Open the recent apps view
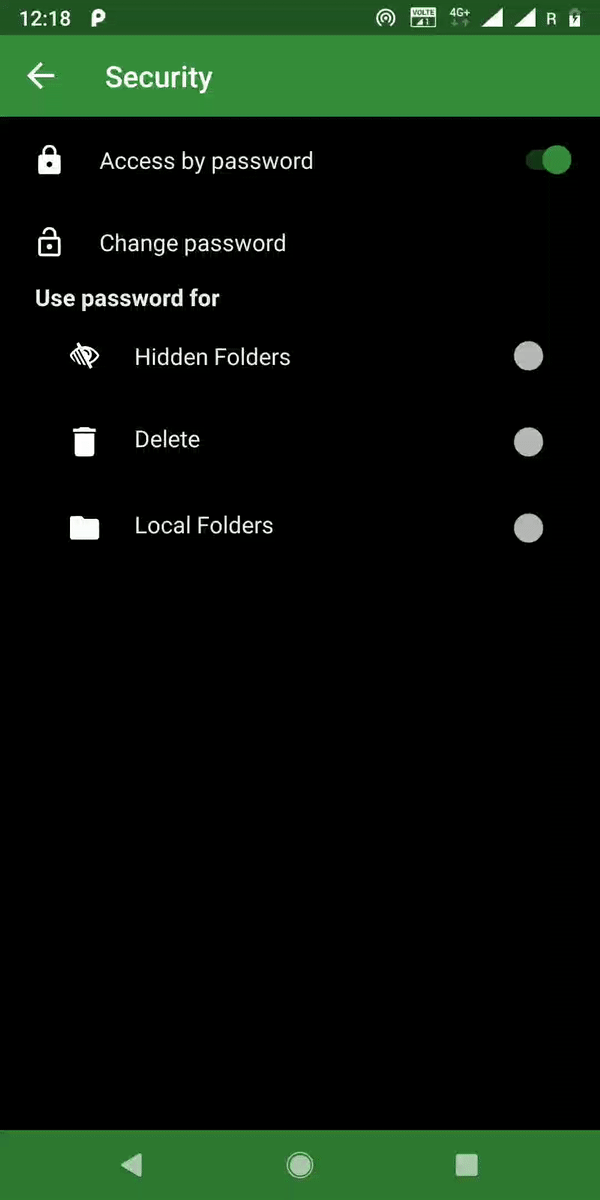 click(466, 1164)
